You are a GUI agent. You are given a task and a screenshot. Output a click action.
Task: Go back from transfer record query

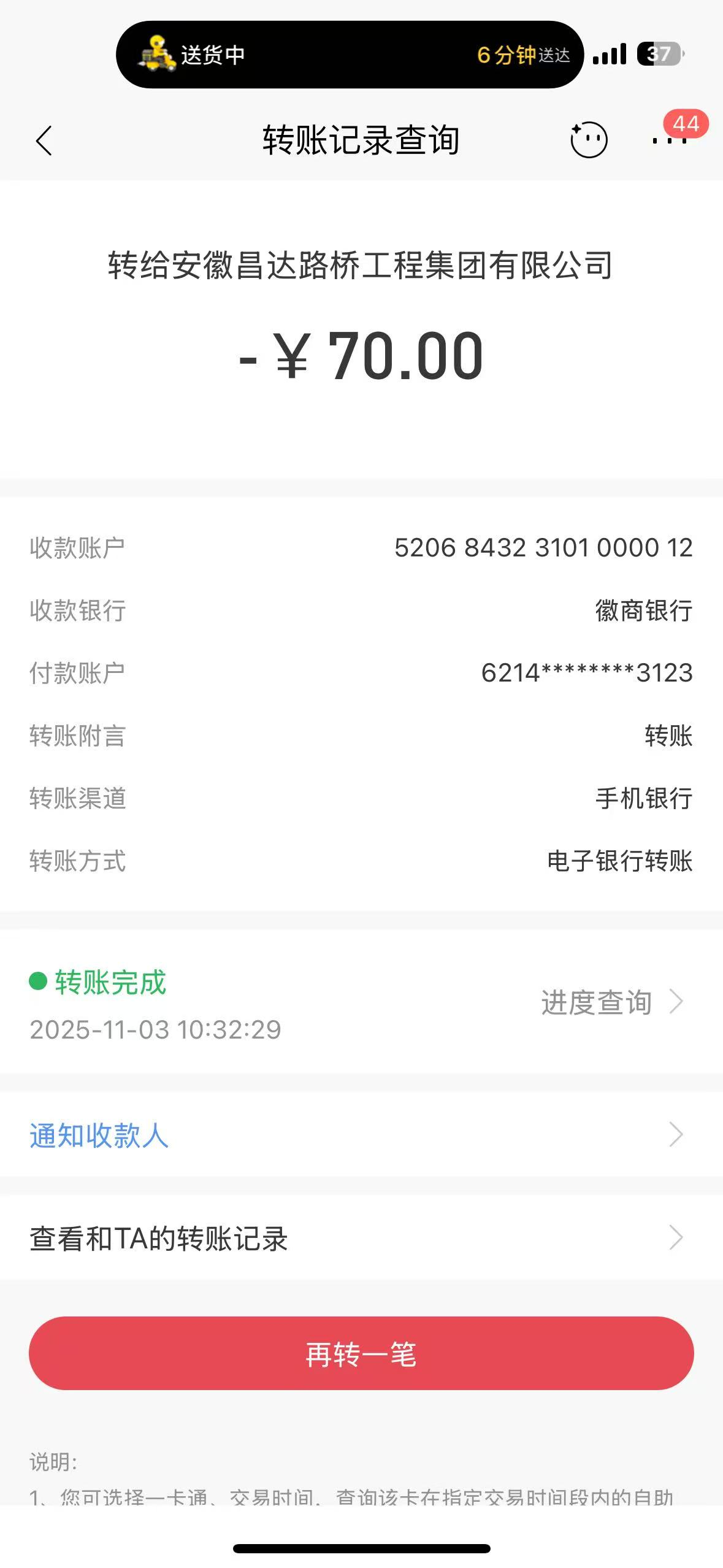(x=44, y=141)
